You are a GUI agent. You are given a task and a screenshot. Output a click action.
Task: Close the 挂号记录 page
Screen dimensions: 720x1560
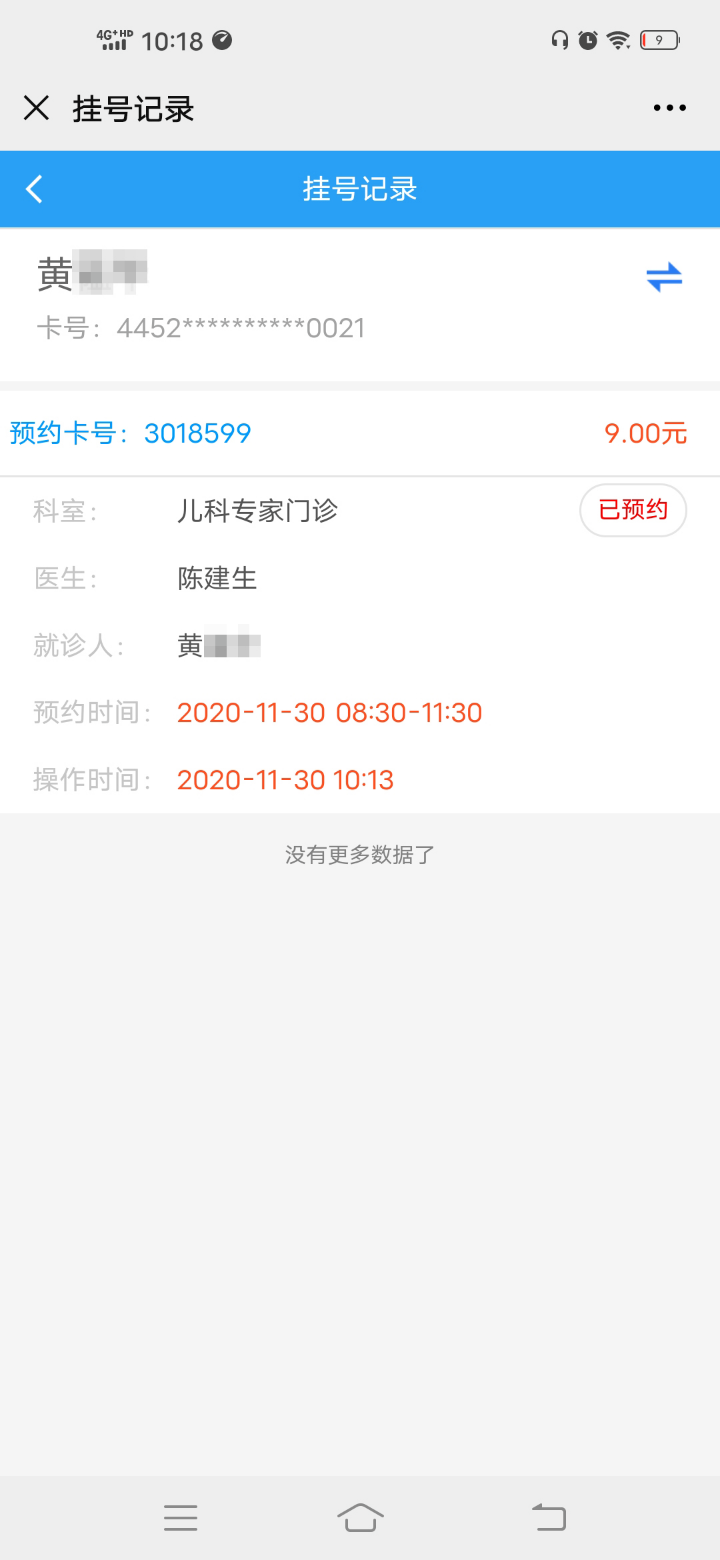coord(36,108)
